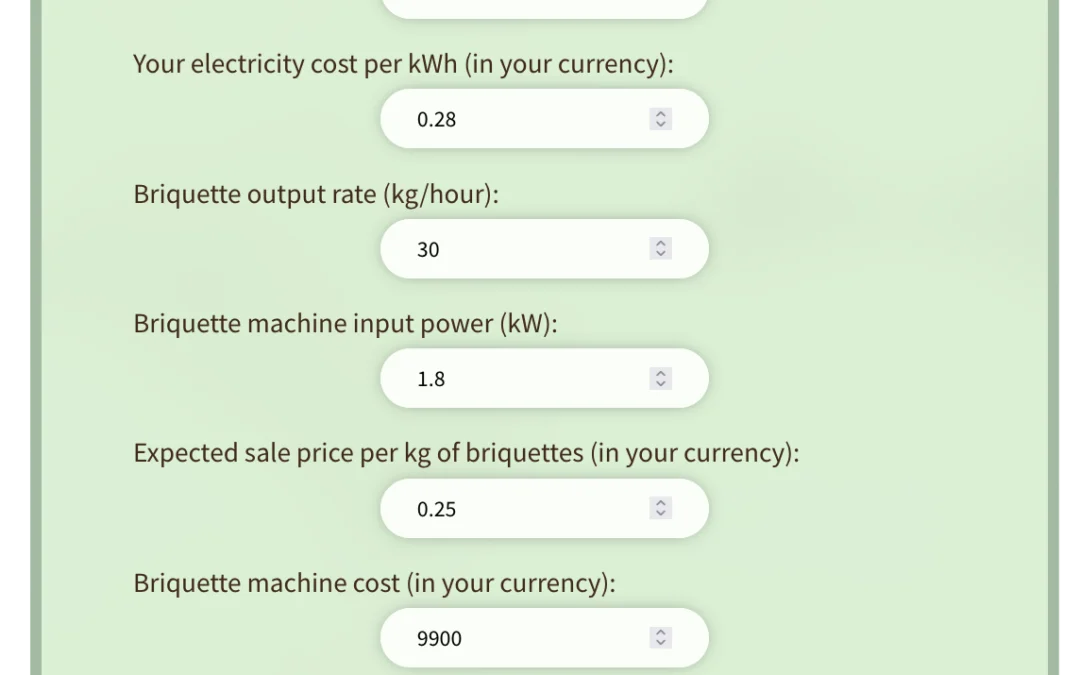Viewport: 1080px width, 675px height.
Task: Tap the stepper arrows on sale price field
Action: point(660,509)
